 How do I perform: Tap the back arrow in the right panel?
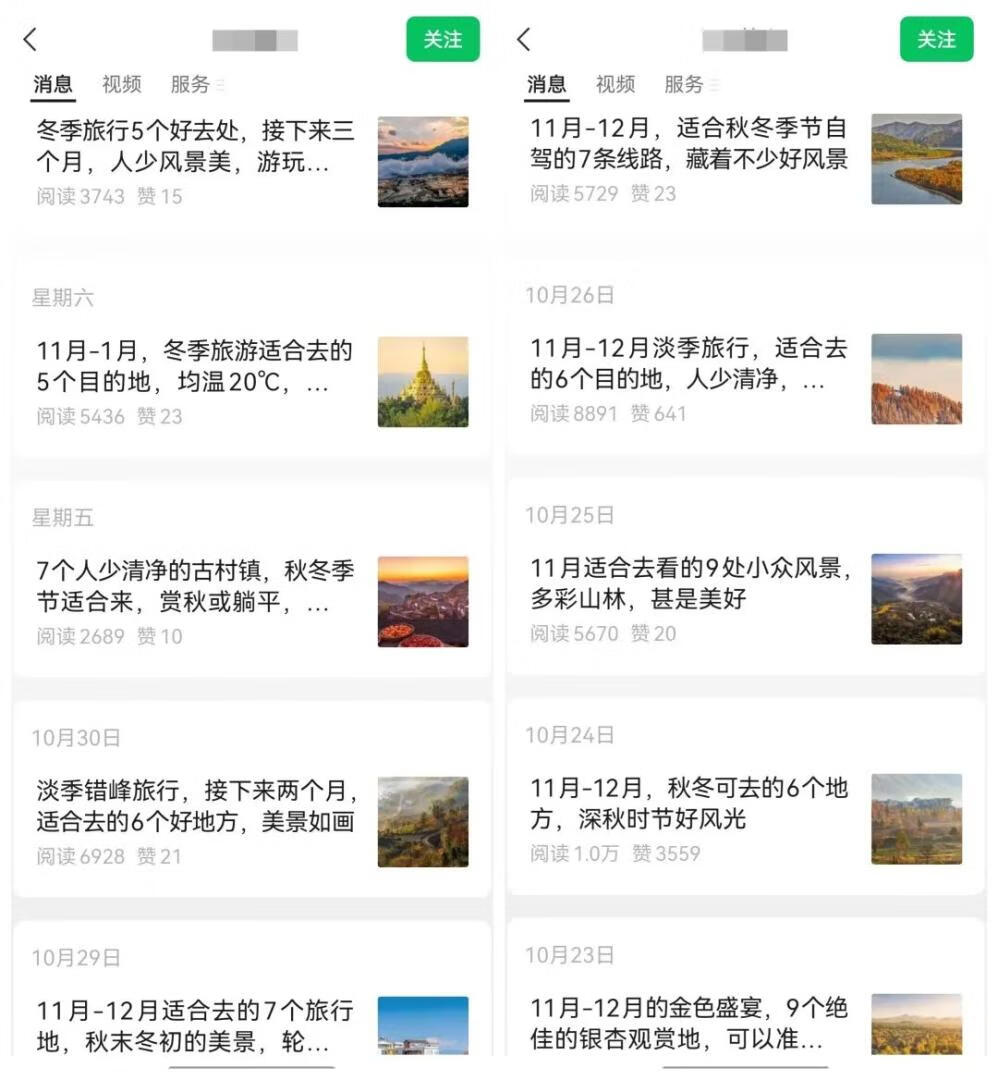tap(522, 40)
